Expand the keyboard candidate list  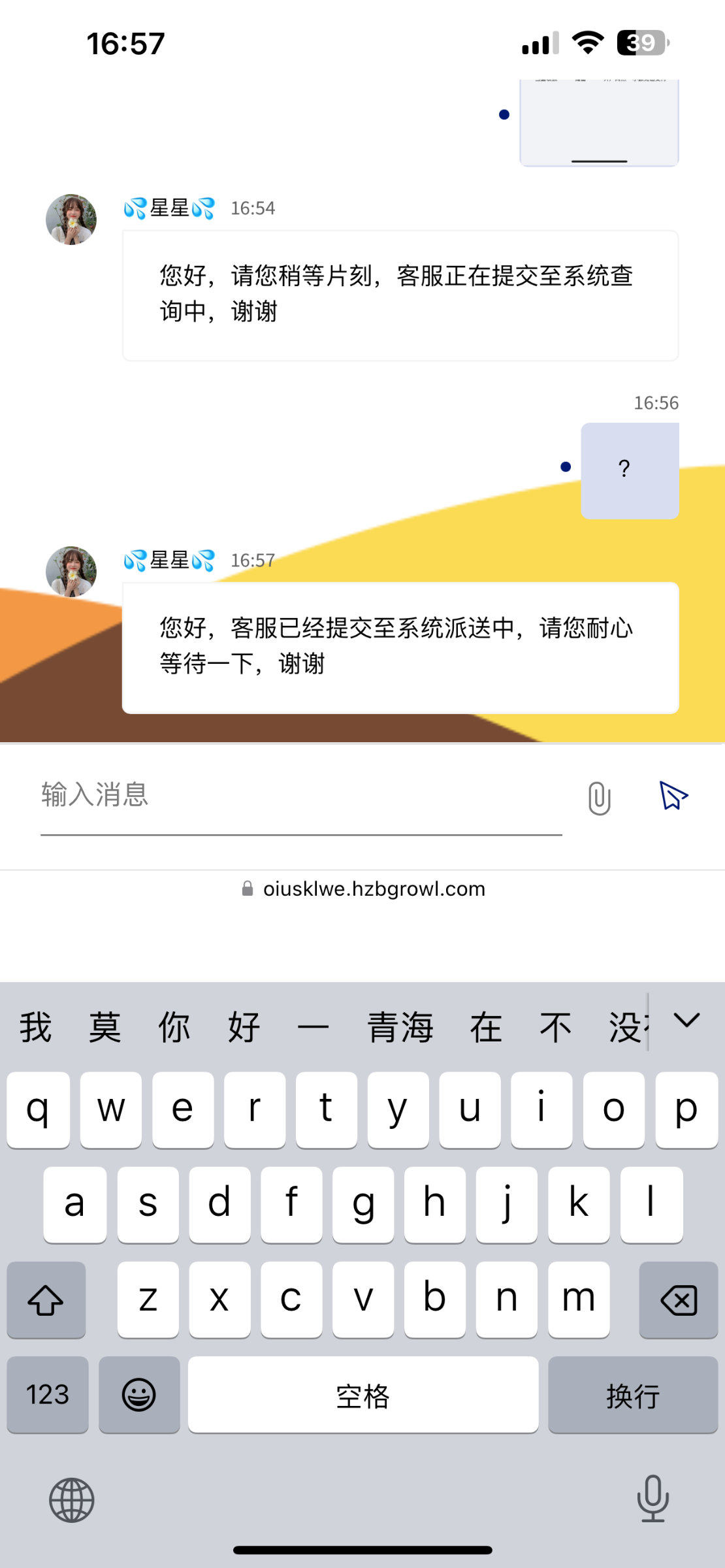(x=686, y=1021)
